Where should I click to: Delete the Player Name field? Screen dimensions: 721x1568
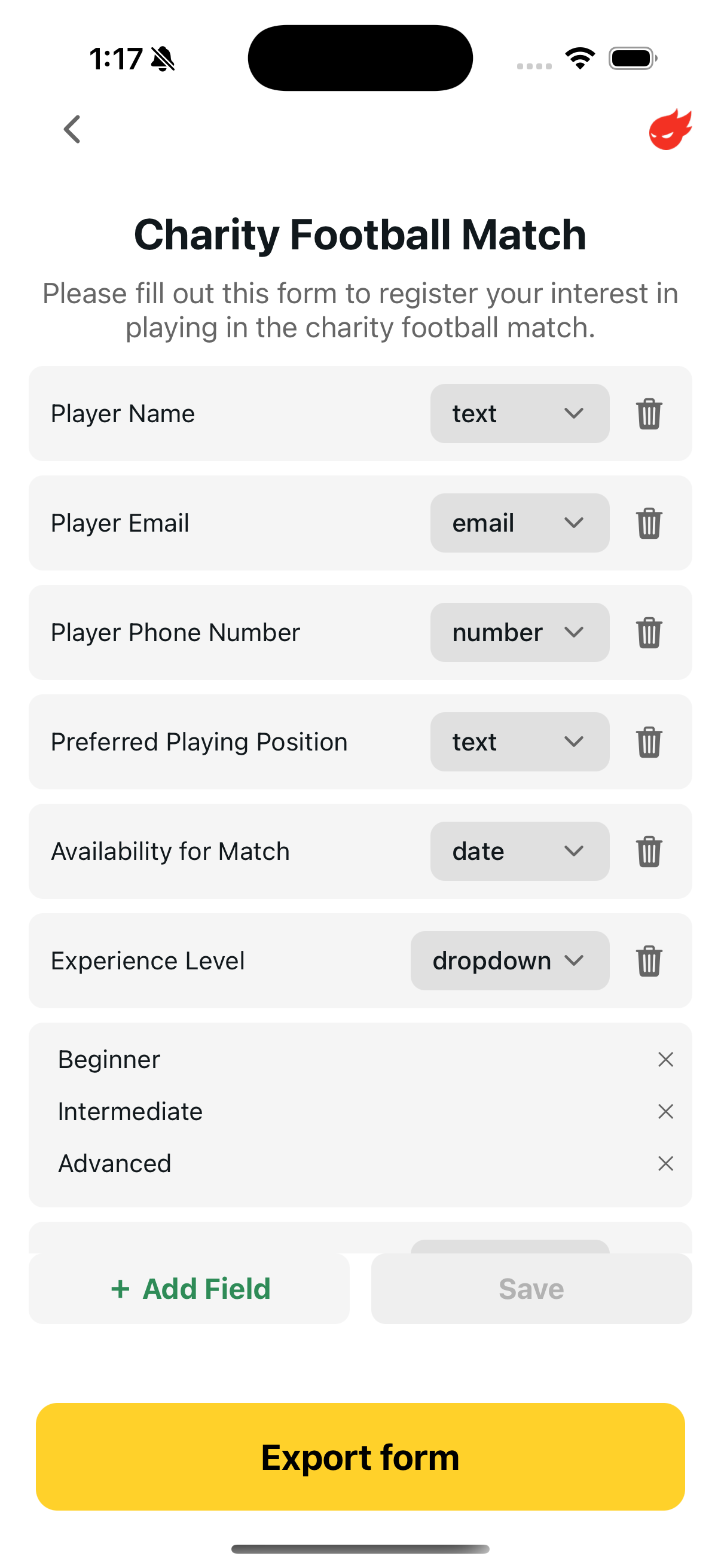pos(649,414)
